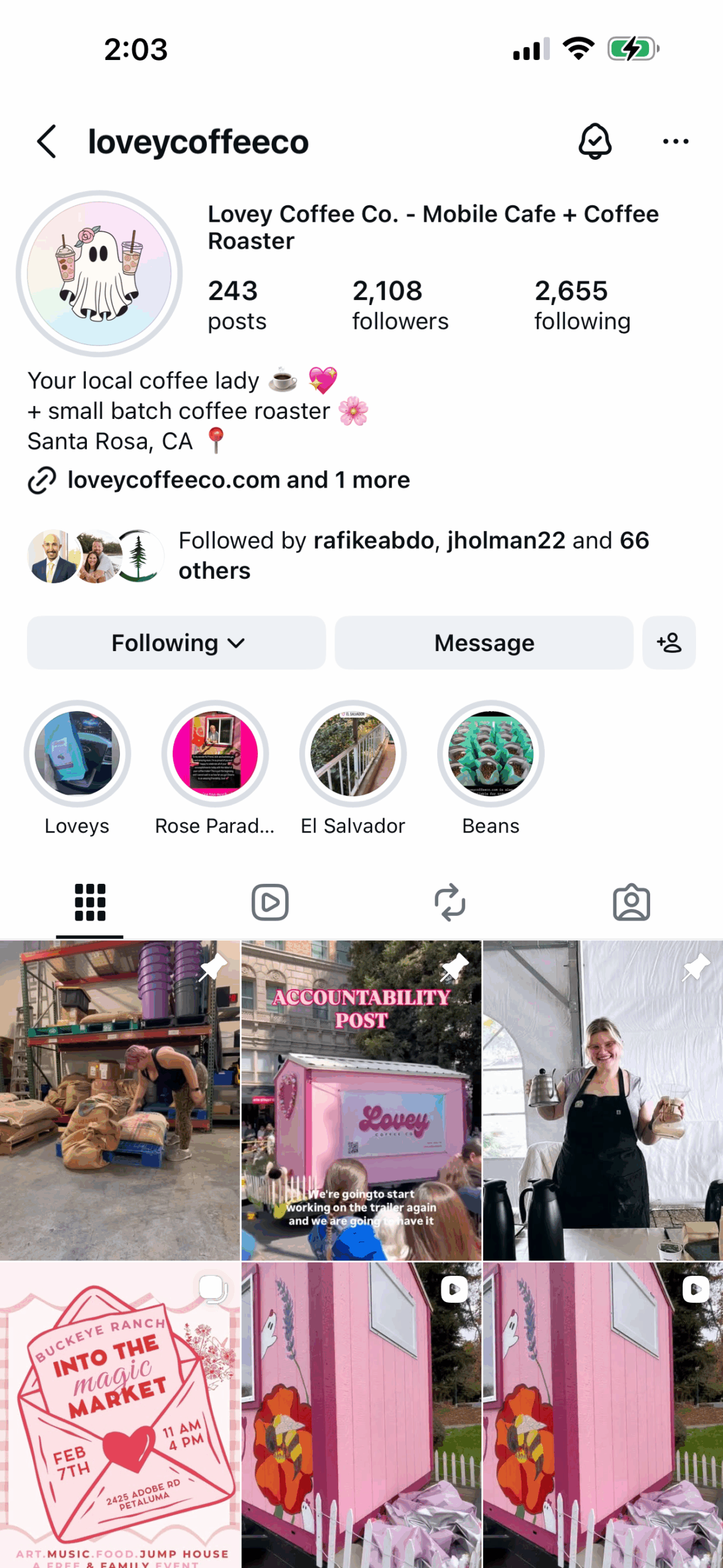Image resolution: width=723 pixels, height=1568 pixels.
Task: Open the Into the Magic Market post
Action: tap(119, 1415)
